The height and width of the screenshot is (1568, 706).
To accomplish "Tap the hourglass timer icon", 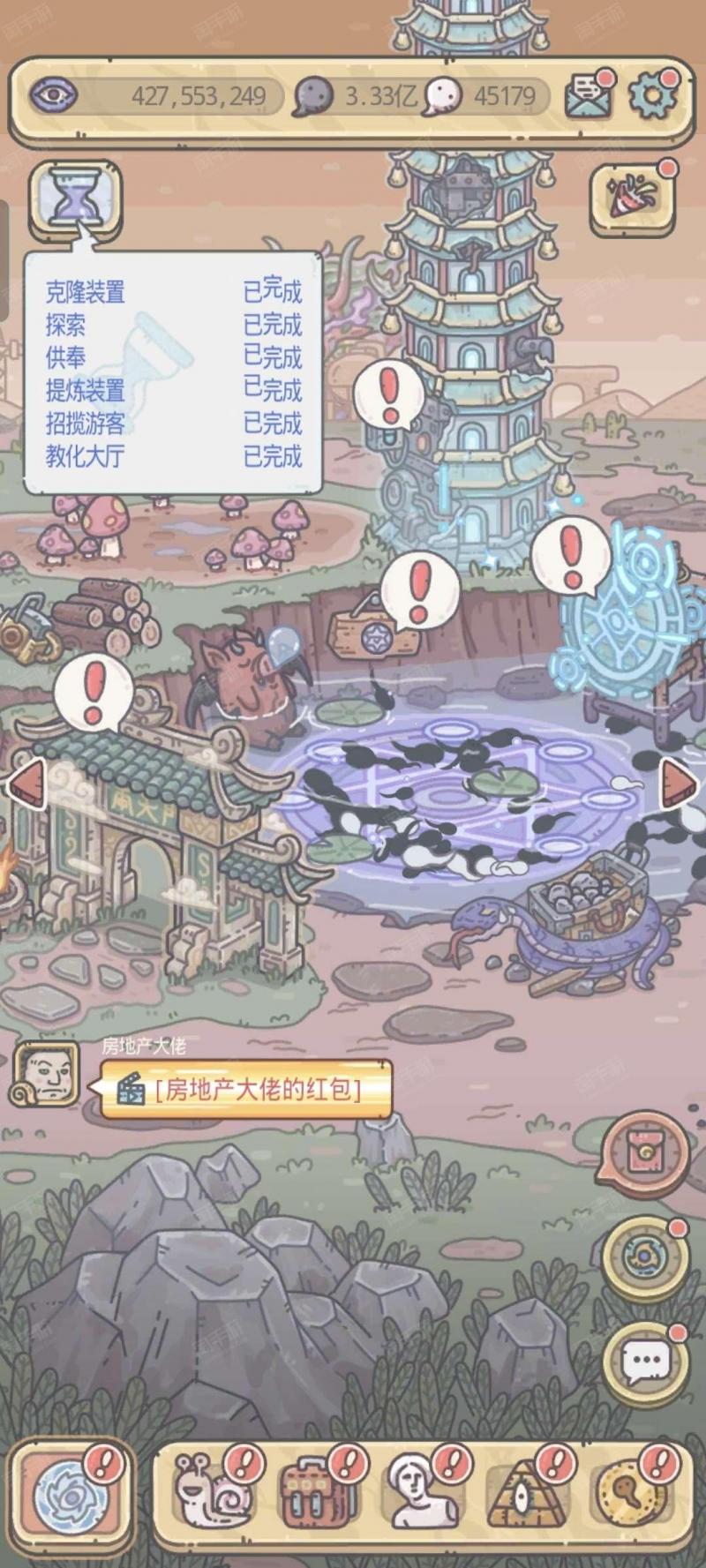I will [x=76, y=200].
